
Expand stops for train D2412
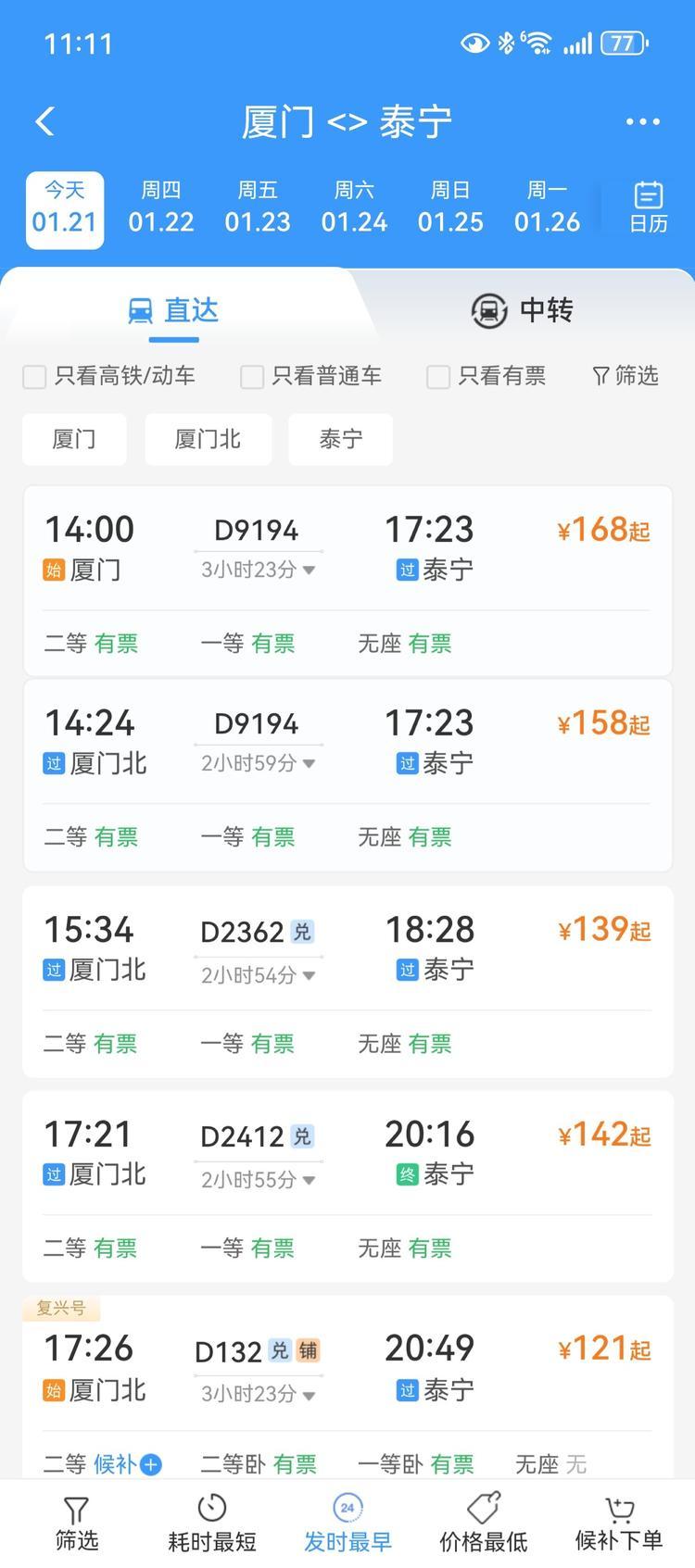tap(259, 1180)
